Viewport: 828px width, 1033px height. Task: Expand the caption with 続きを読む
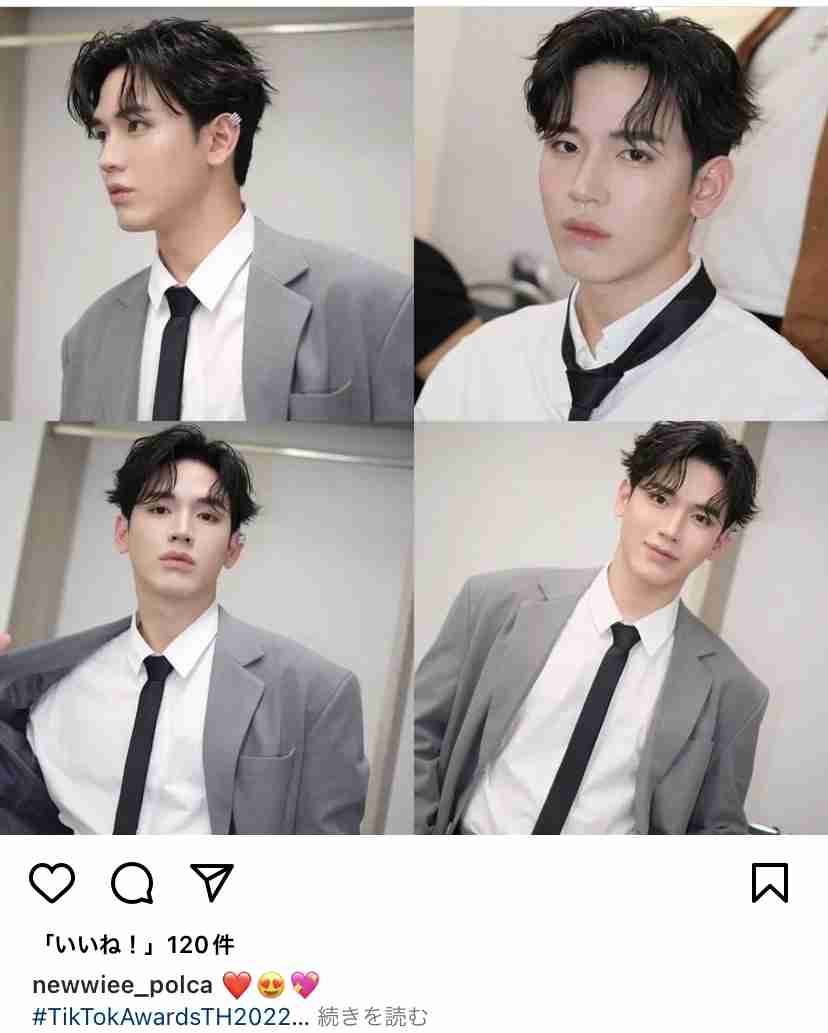(373, 1017)
